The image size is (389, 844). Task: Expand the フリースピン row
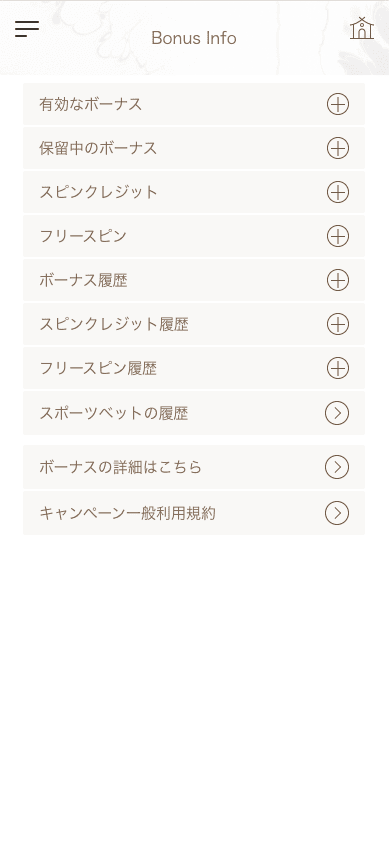(x=194, y=236)
